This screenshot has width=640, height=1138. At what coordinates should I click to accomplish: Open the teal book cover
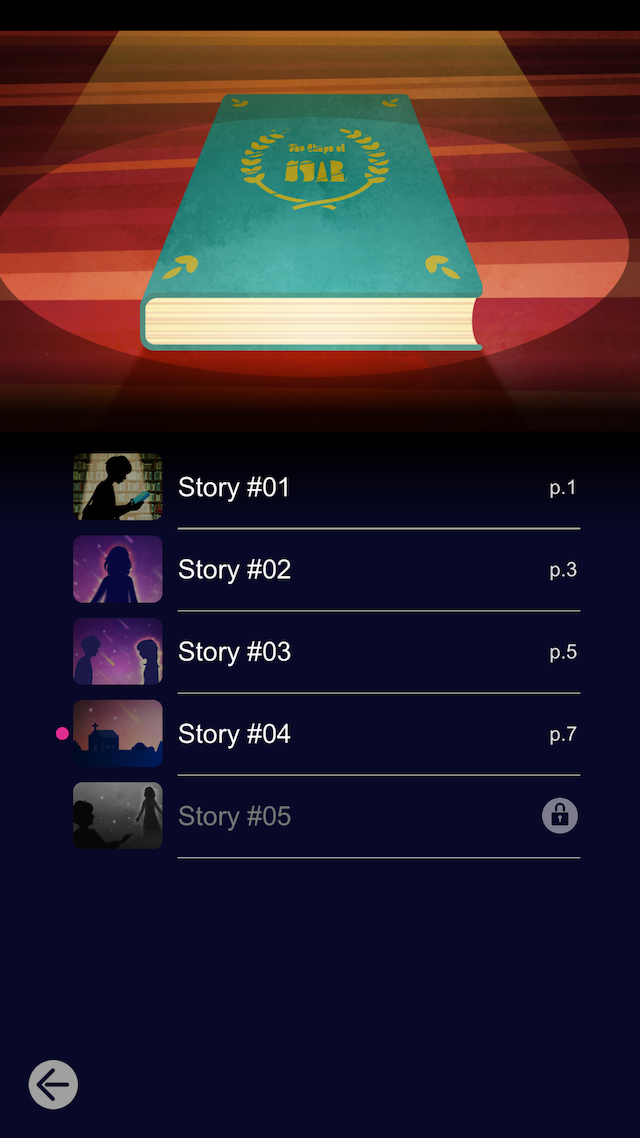pyautogui.click(x=312, y=221)
